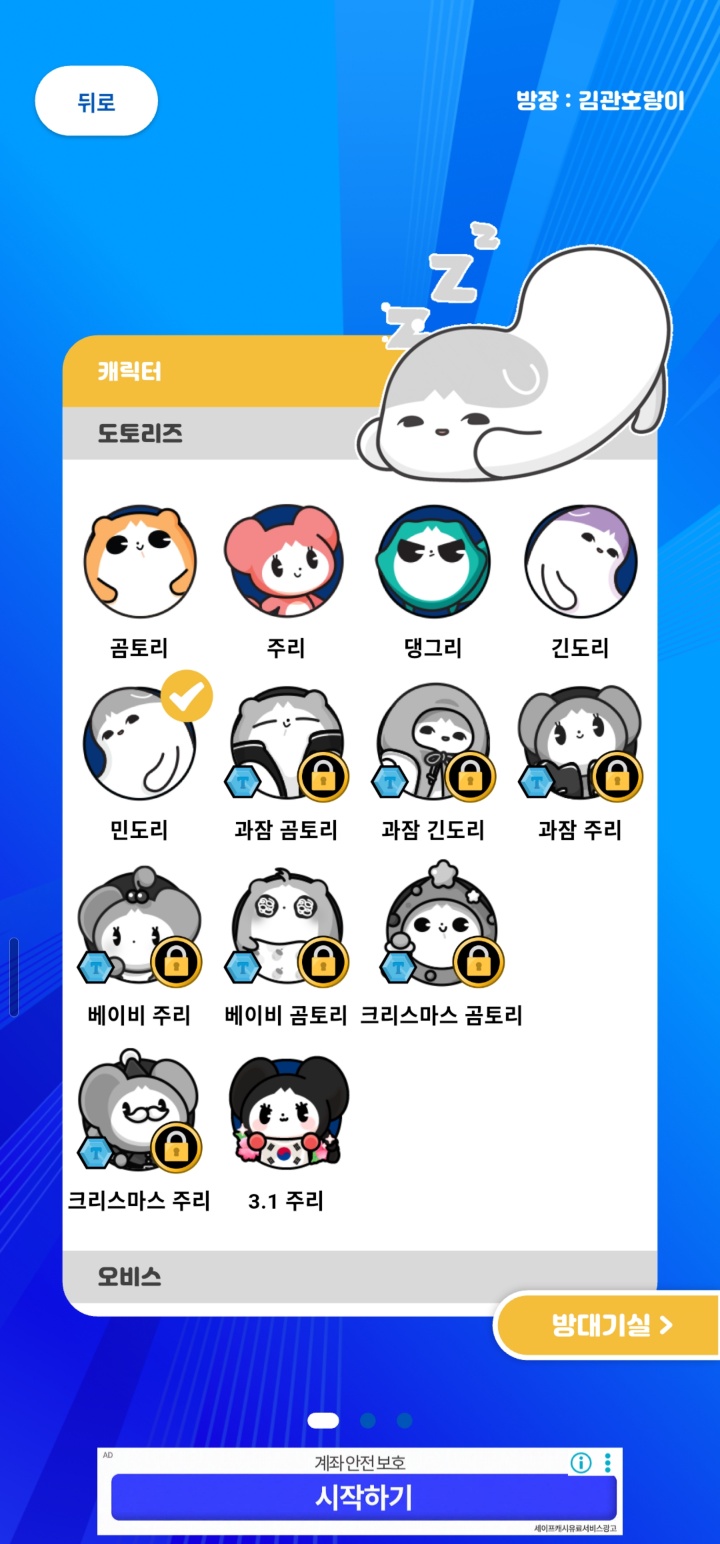Tap 시작하기 on the ad banner
Viewport: 720px width, 1544px height.
pos(363,1497)
